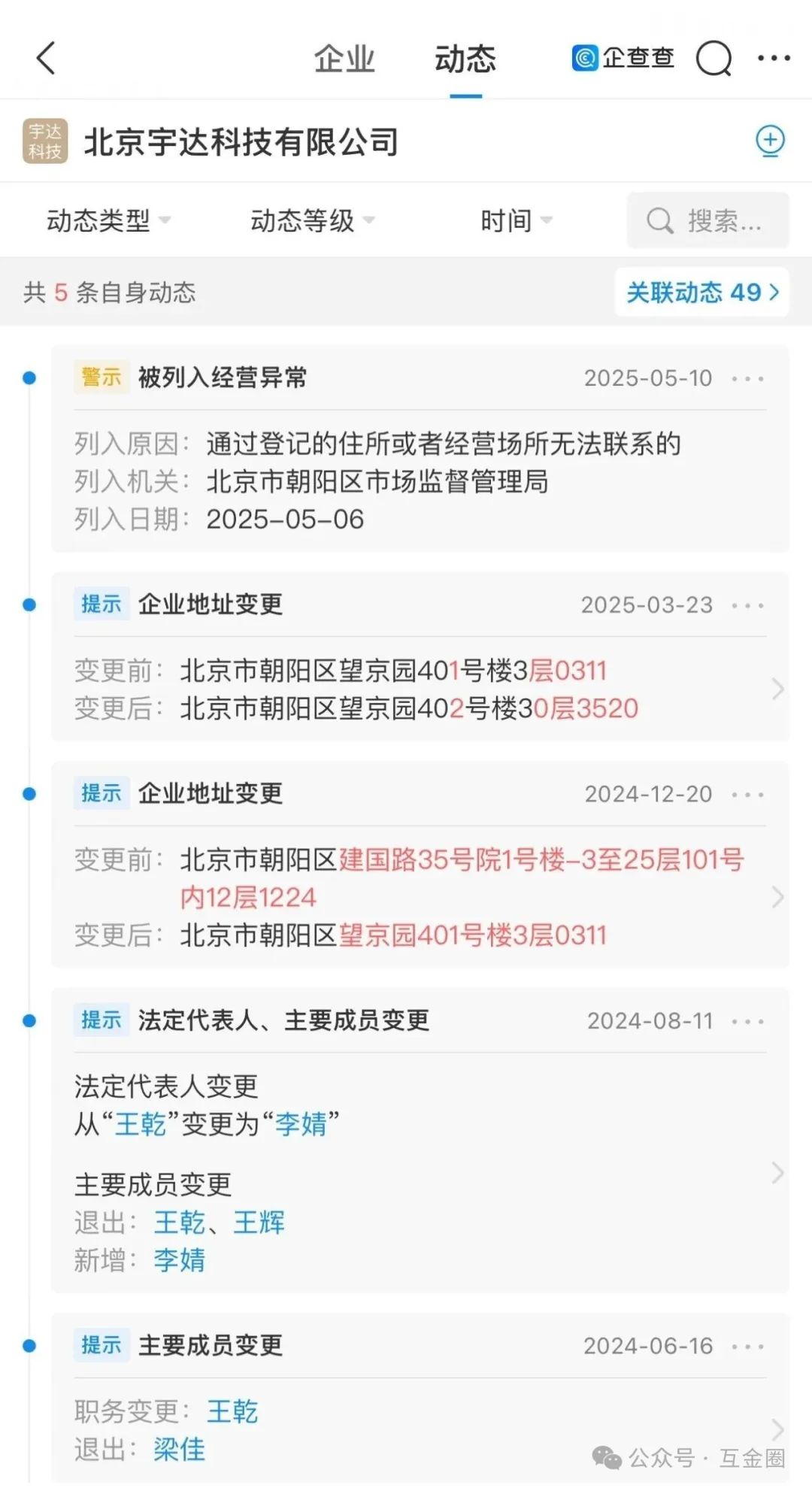Screen dimensions: 812x1491
Task: Open more options for 2024-06-16 entry
Action: click(748, 1347)
